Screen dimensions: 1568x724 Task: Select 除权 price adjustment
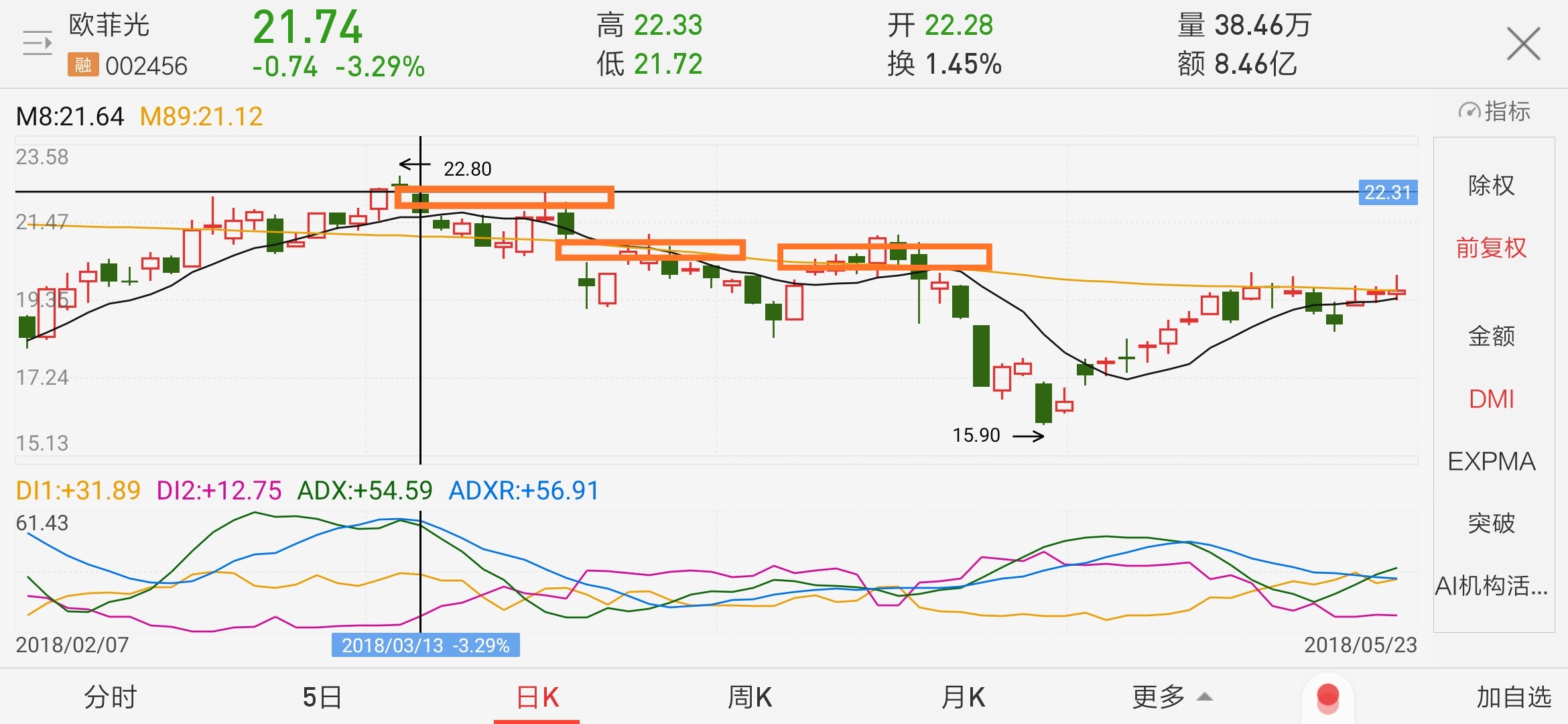tap(1492, 186)
